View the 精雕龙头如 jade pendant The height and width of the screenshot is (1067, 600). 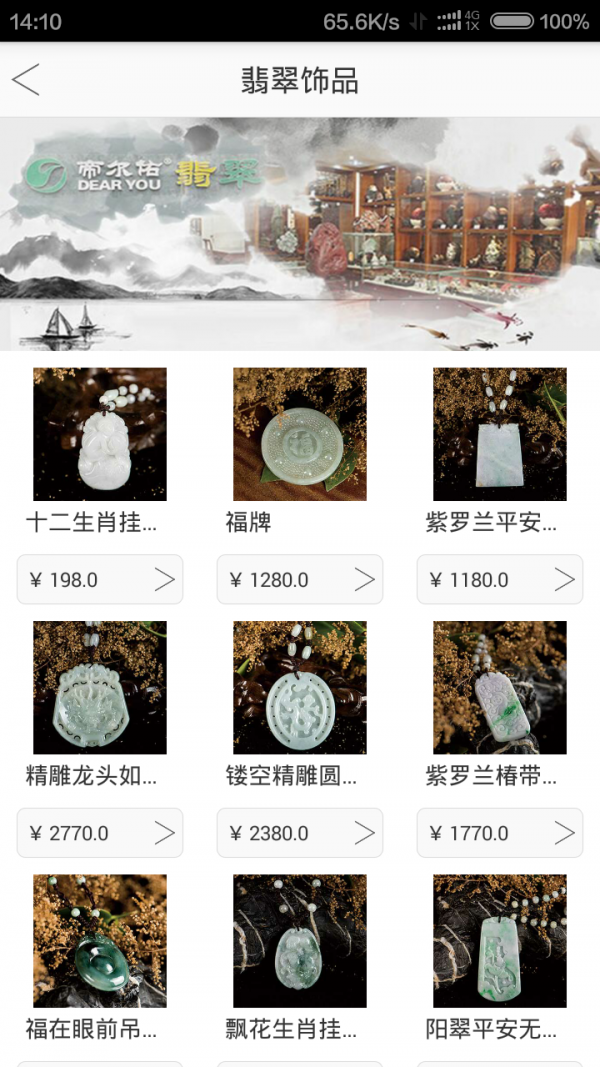[x=100, y=688]
